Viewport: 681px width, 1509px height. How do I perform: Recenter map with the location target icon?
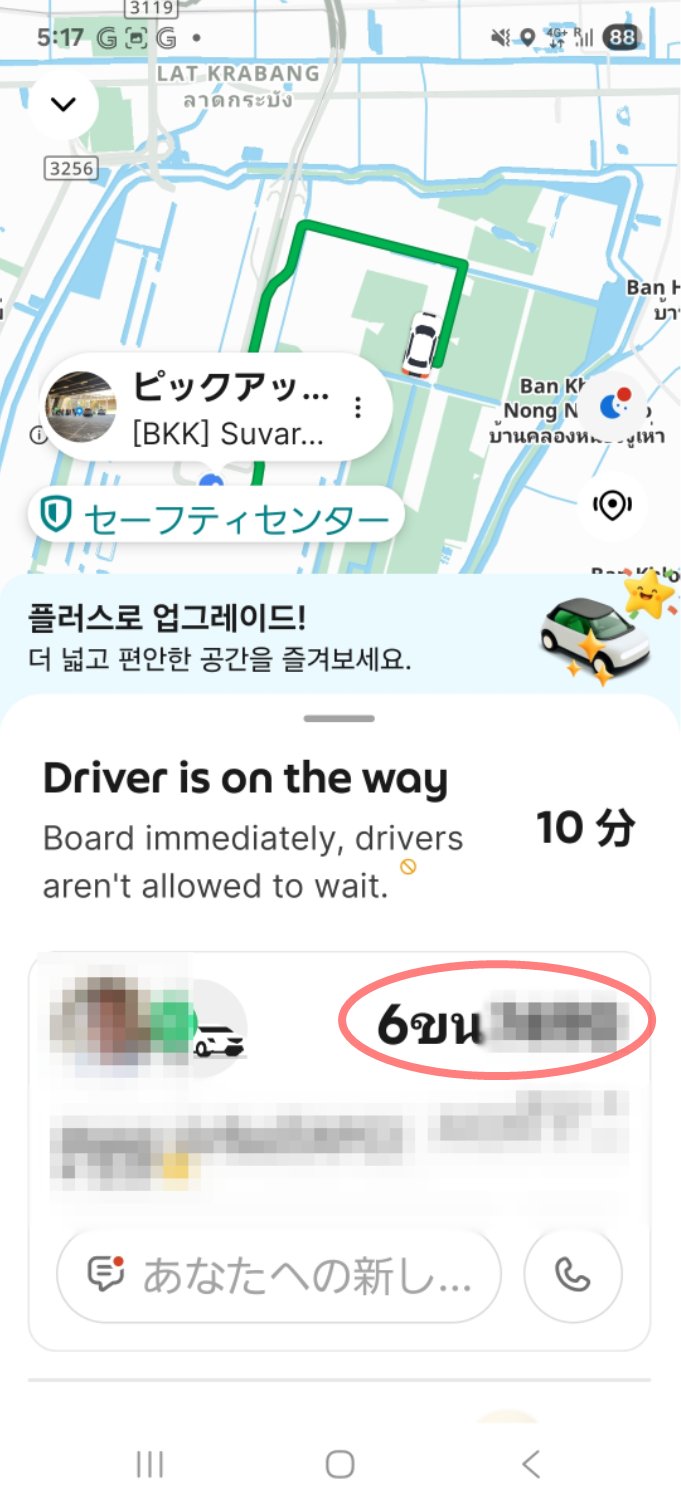(612, 507)
